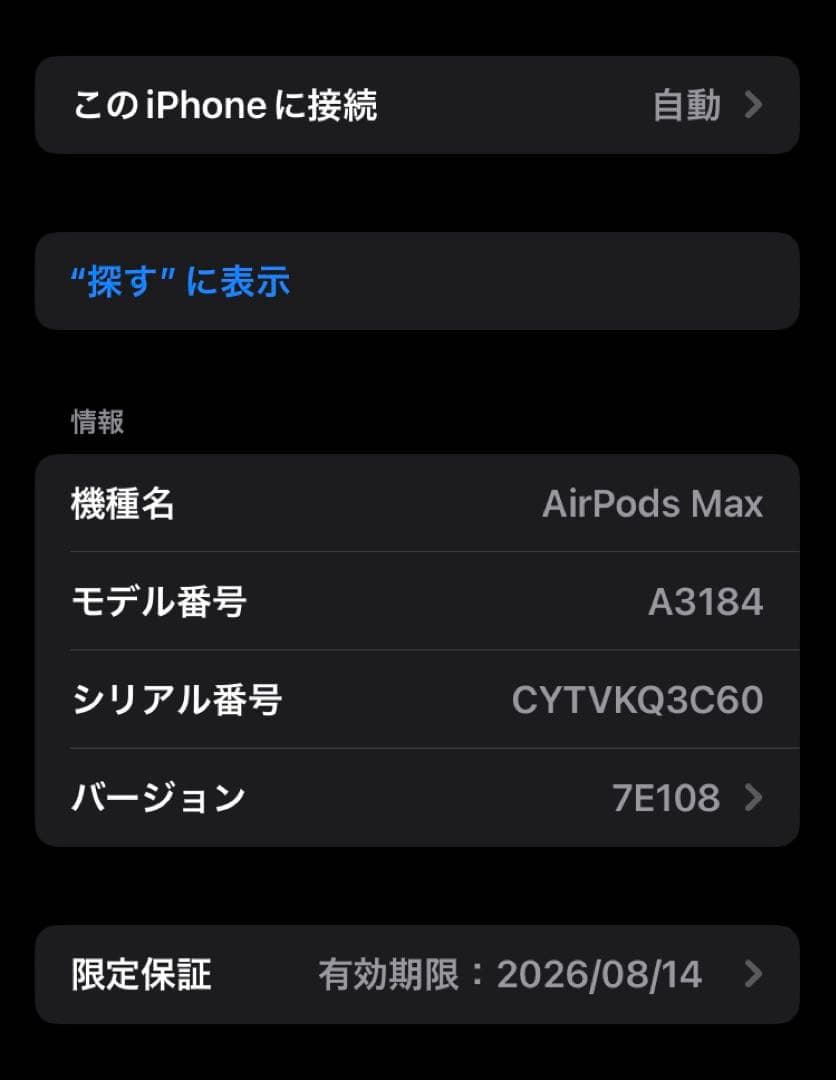This screenshot has width=836, height=1080.
Task: Tap the このiPhoneに接続 label text
Action: point(223,106)
